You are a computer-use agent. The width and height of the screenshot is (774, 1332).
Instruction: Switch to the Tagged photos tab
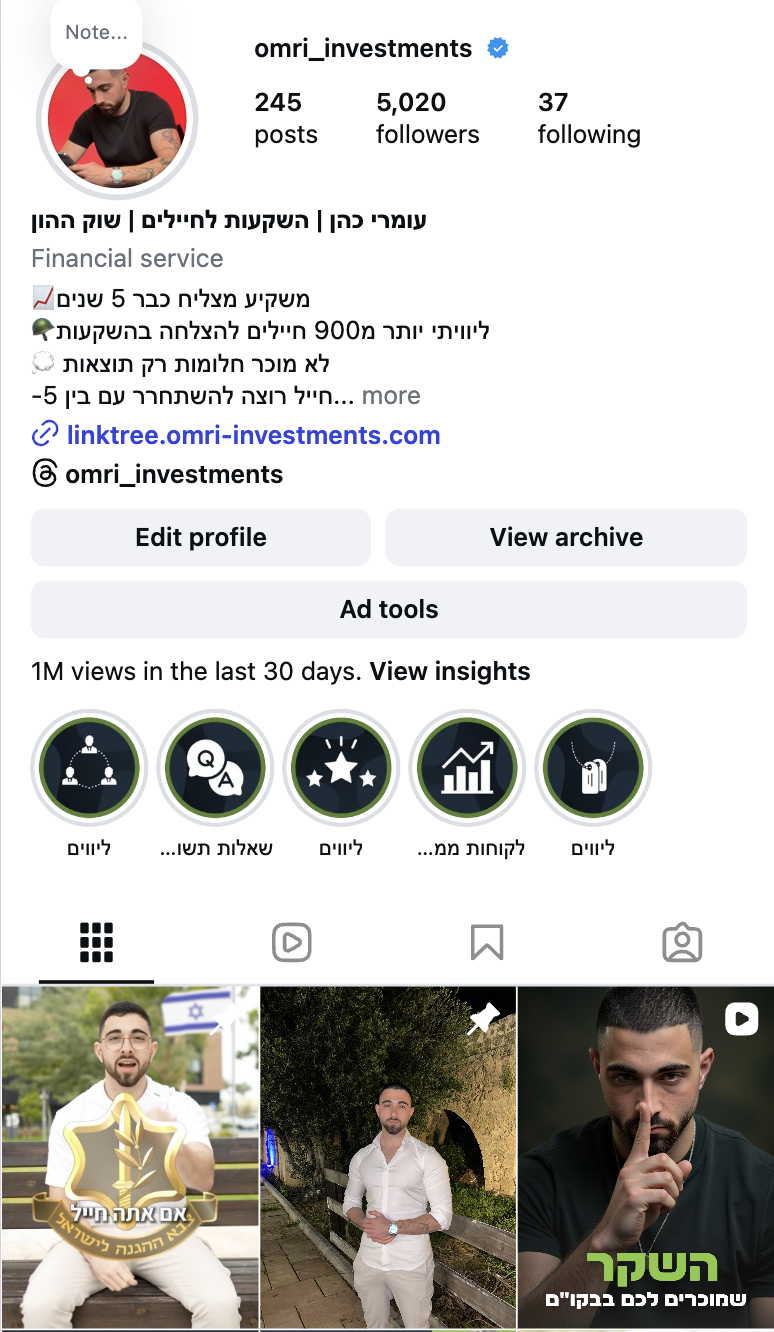(682, 942)
